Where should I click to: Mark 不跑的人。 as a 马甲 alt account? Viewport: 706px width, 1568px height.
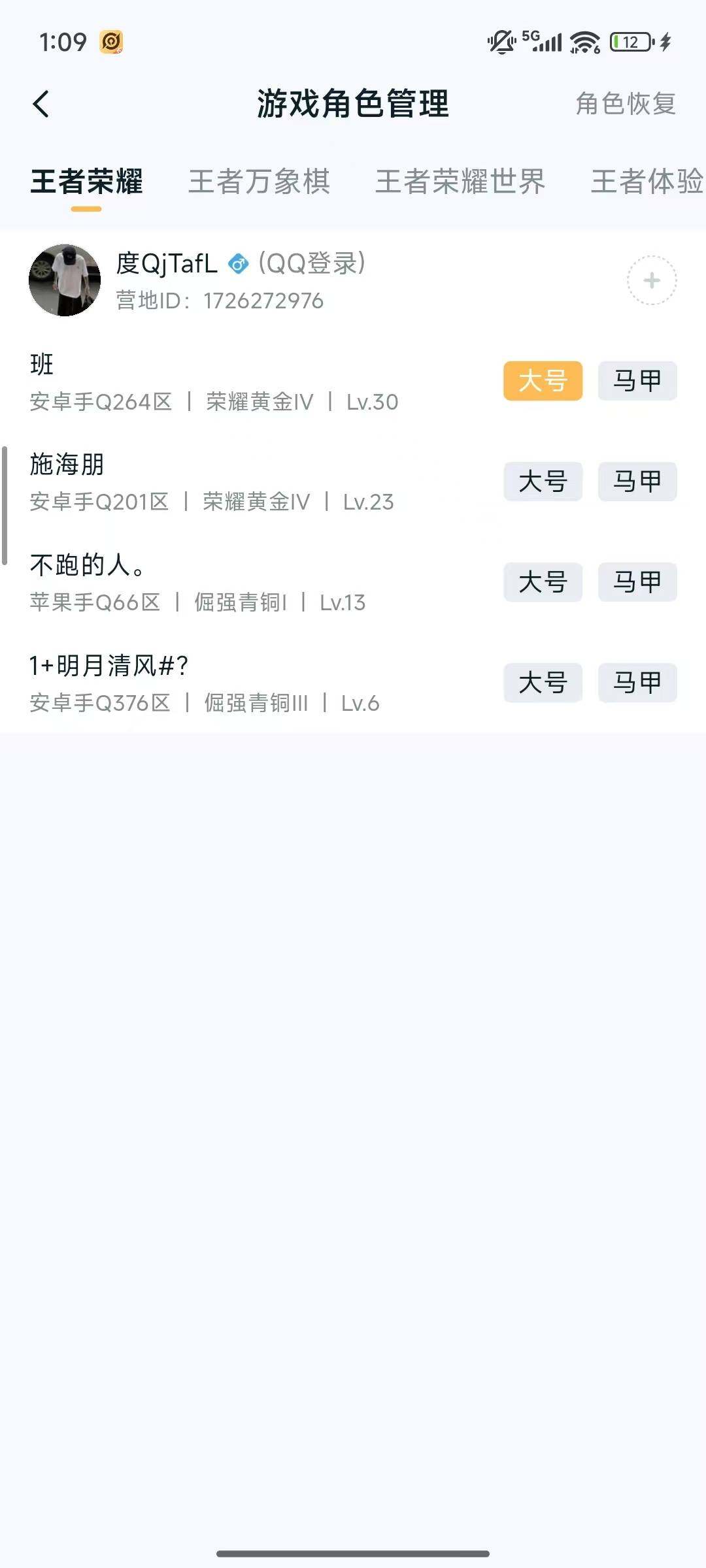point(637,583)
